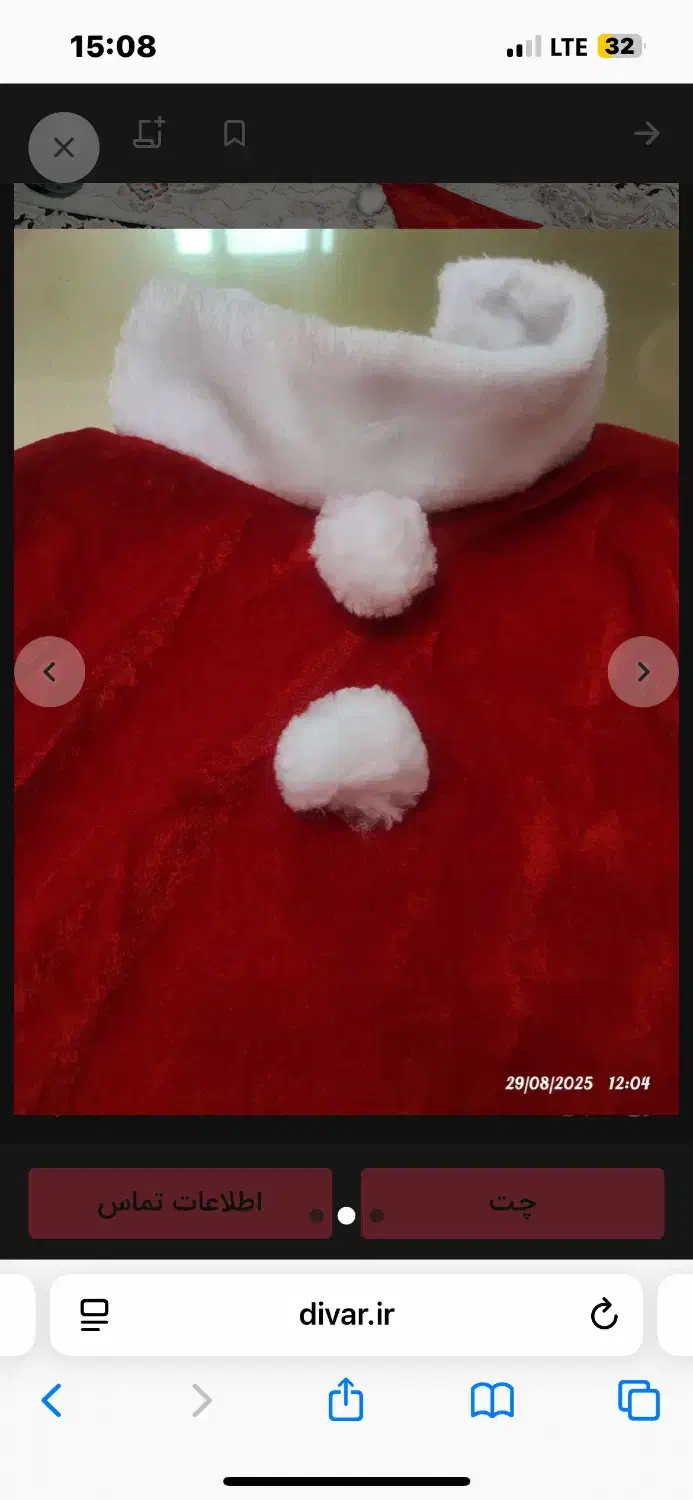Screen dimensions: 693x1500
Task: Open the page settings menu in address bar
Action: click(95, 1314)
